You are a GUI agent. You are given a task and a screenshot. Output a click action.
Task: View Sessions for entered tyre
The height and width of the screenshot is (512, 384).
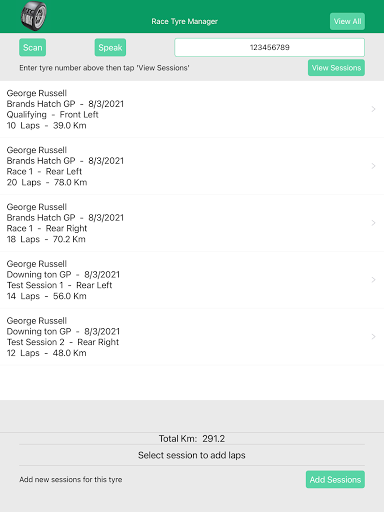click(336, 68)
